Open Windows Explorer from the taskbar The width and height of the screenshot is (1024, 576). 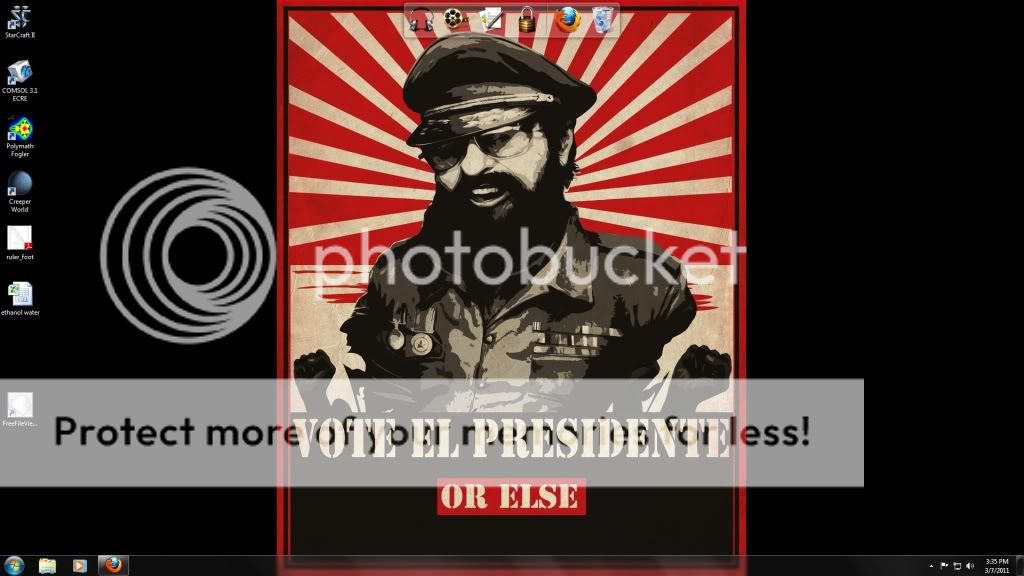(47, 566)
